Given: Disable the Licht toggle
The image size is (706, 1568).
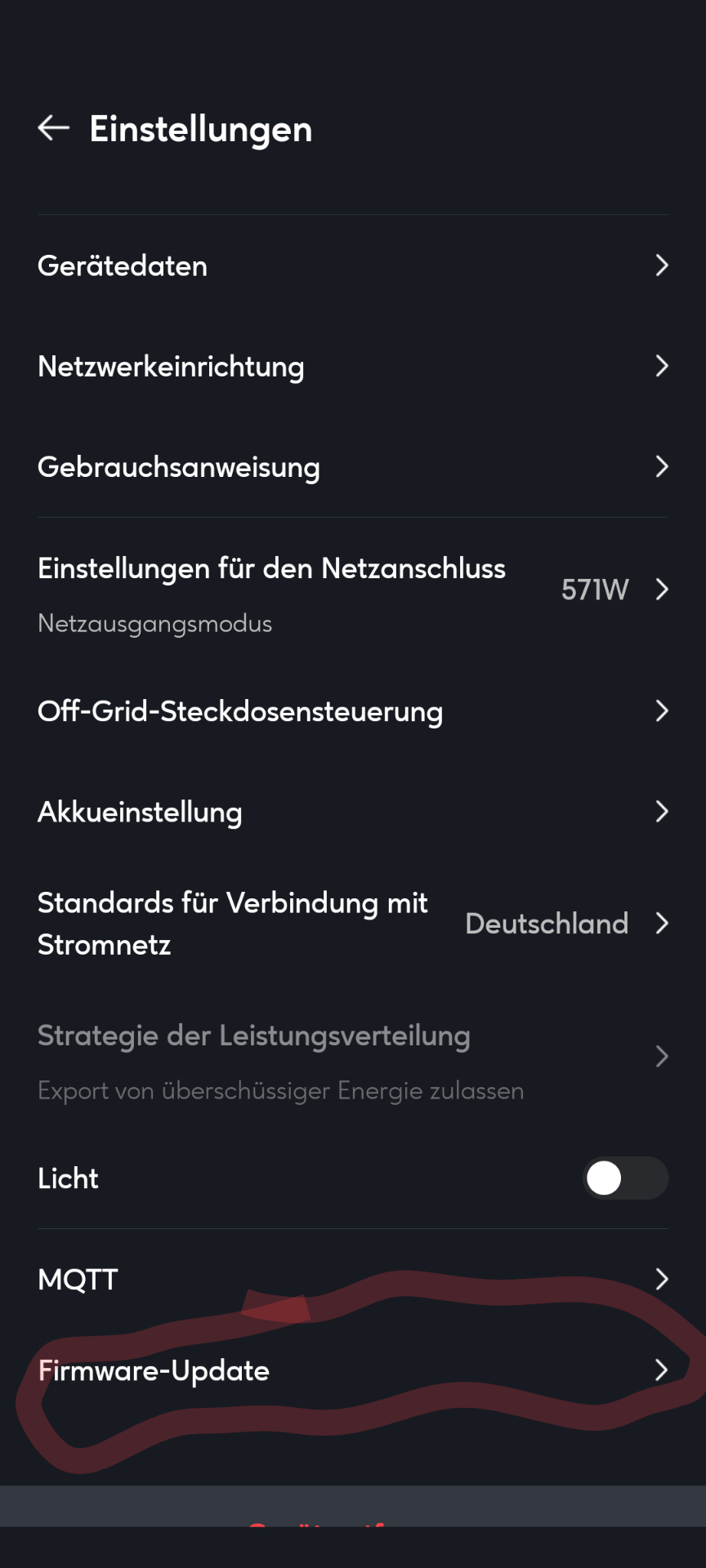Looking at the screenshot, I should (x=625, y=1178).
